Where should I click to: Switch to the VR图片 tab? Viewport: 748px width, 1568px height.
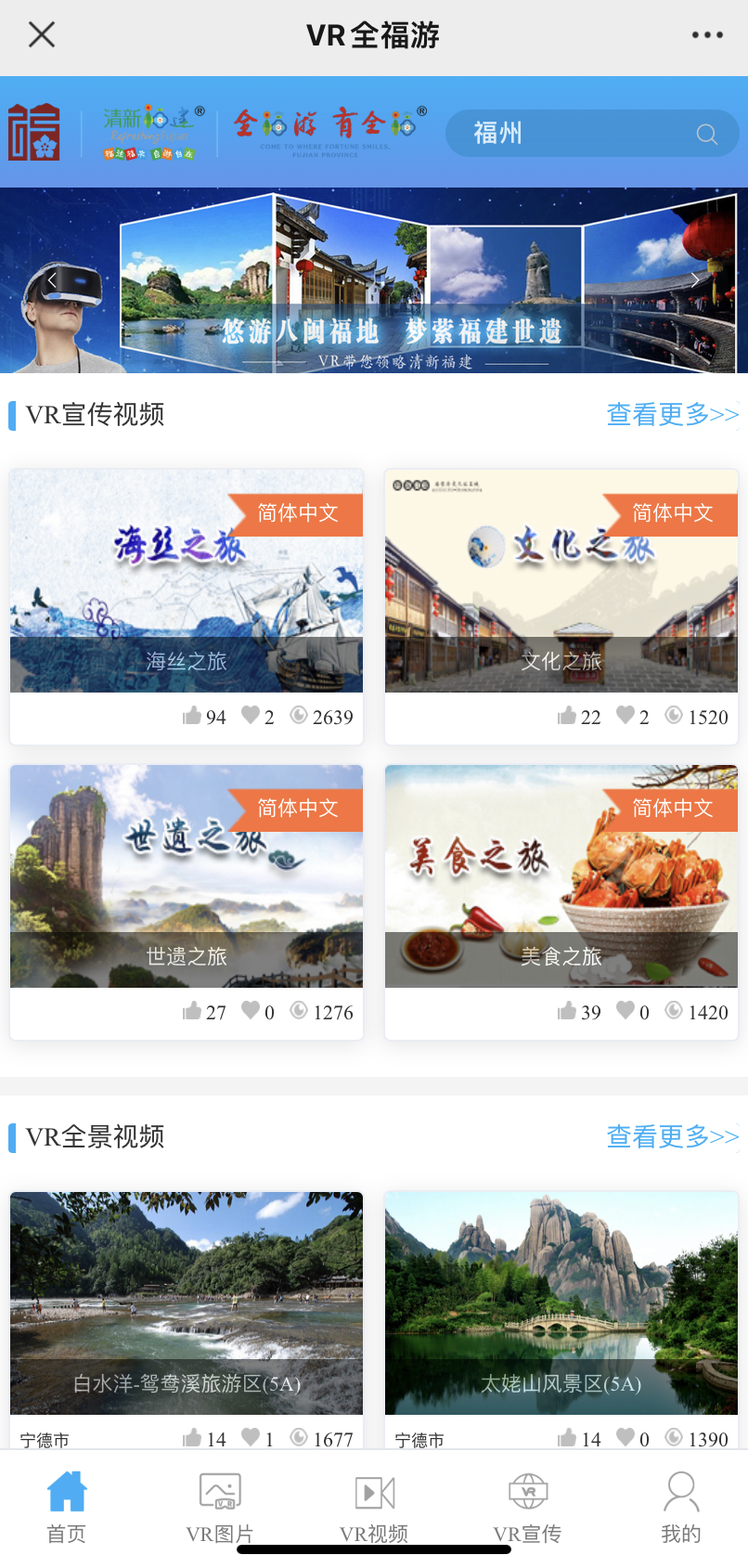coord(220,1508)
